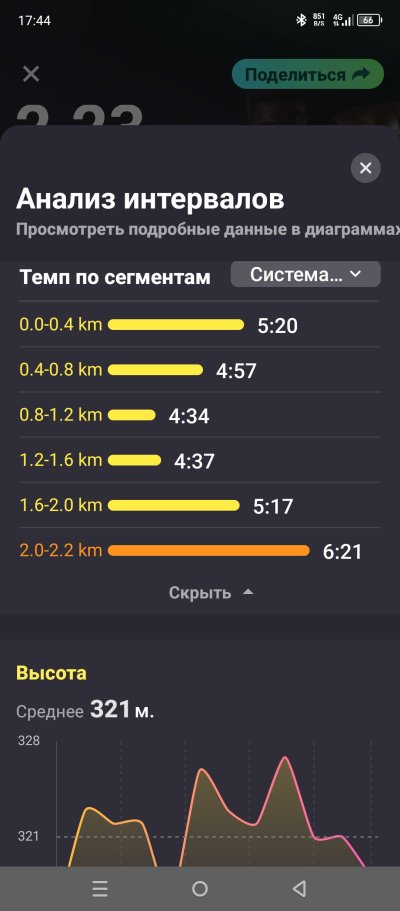Tap the Поделиться share button
The height and width of the screenshot is (911, 400).
[x=308, y=74]
